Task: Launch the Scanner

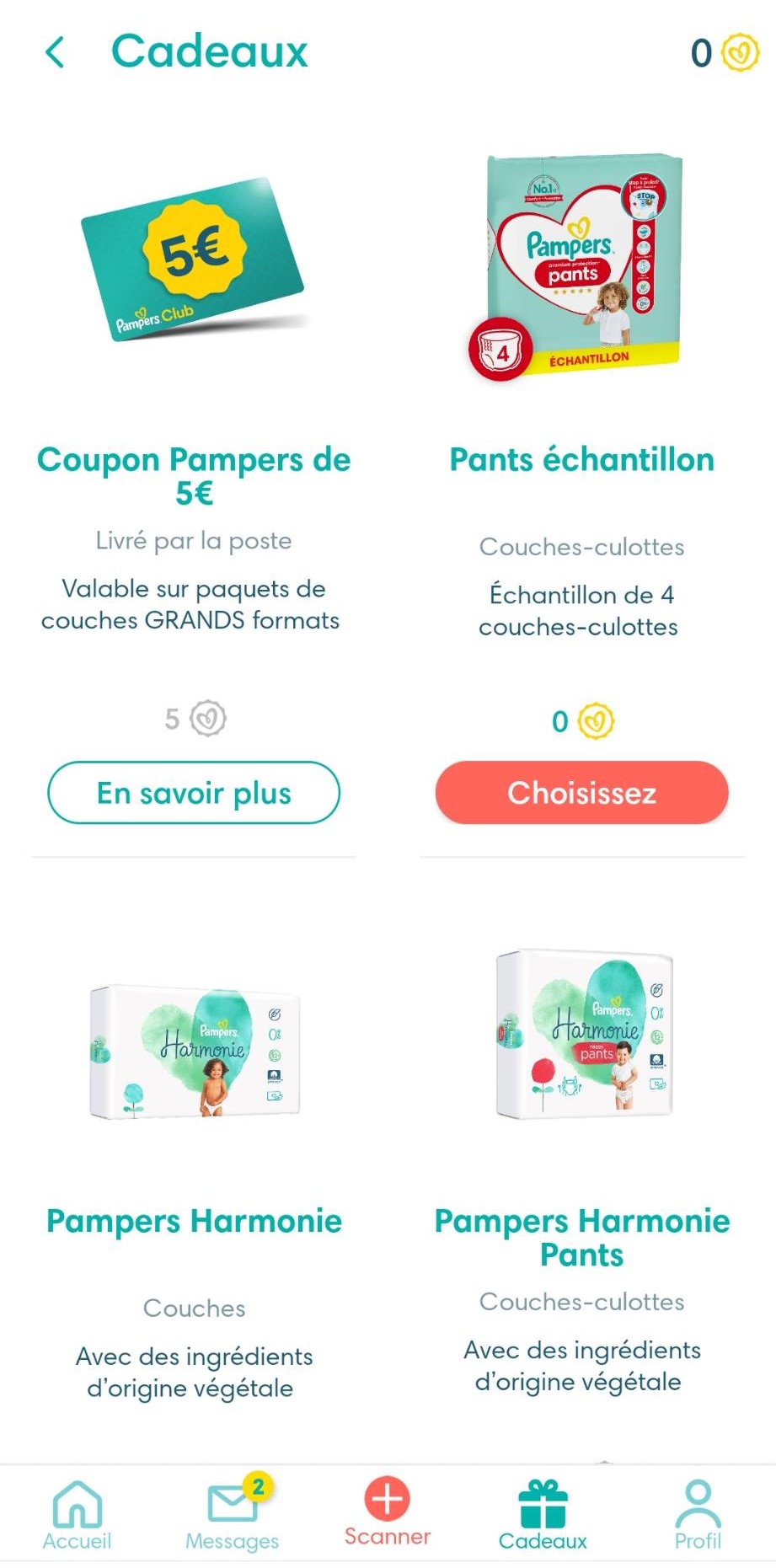Action: click(387, 1512)
